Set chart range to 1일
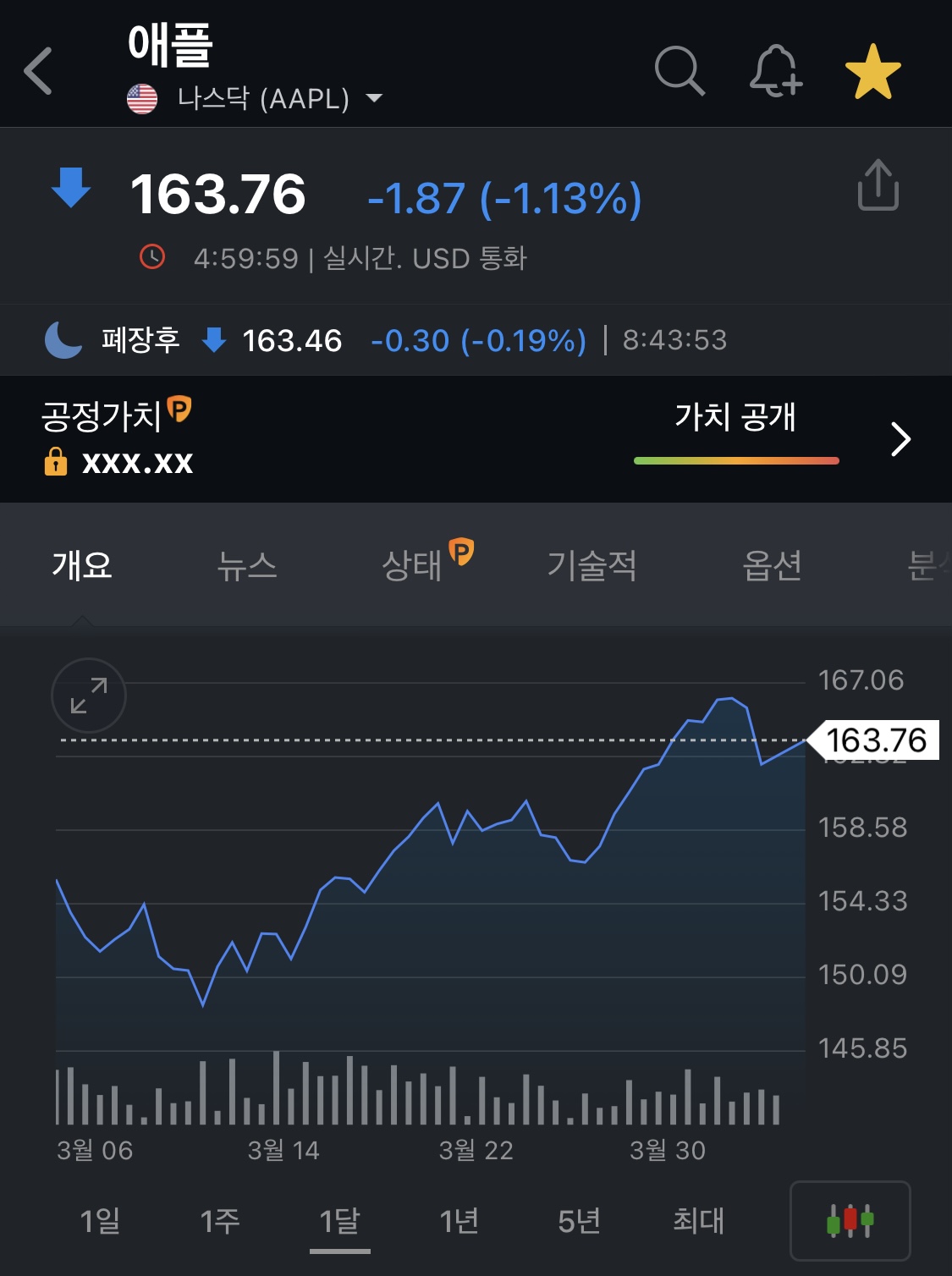This screenshot has height=1276, width=952. point(100,1221)
